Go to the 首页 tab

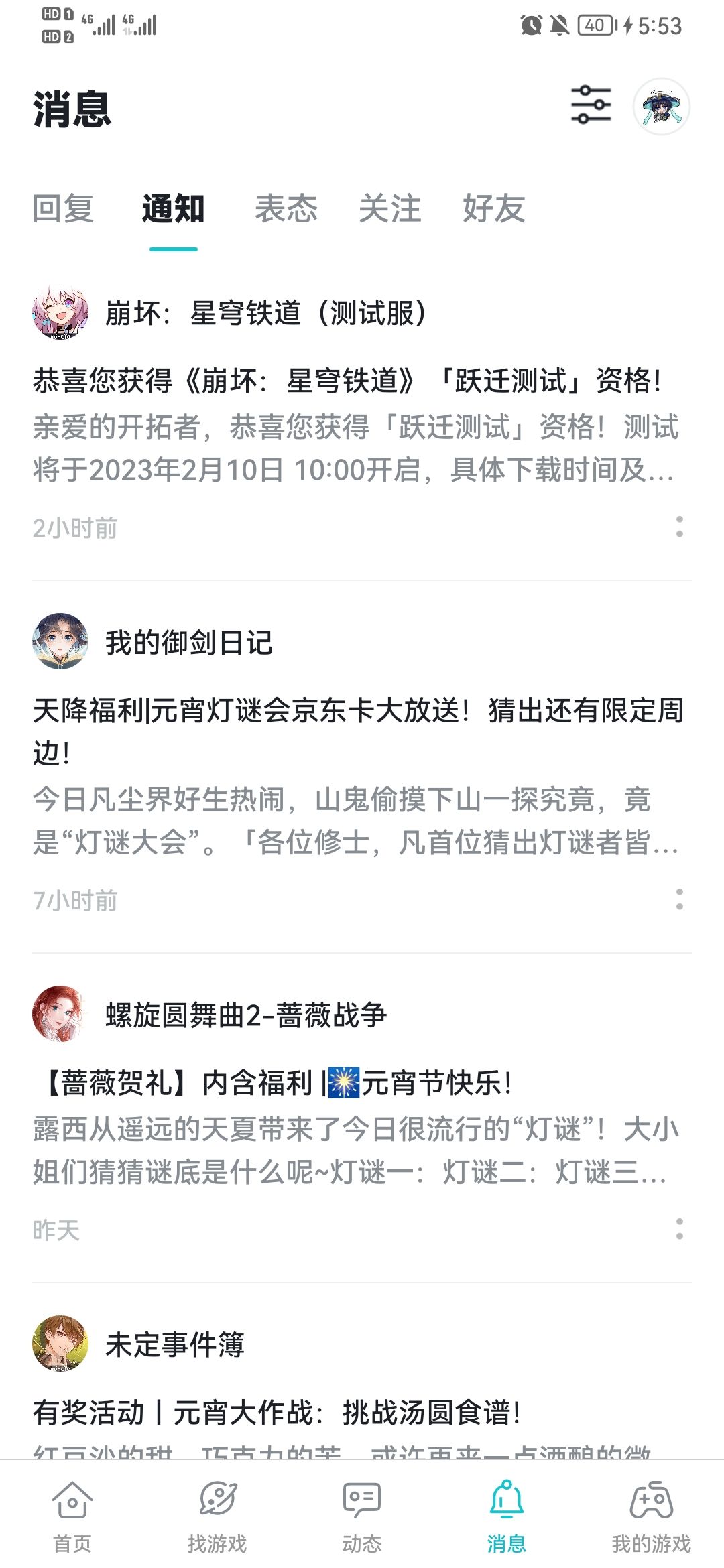tap(72, 1516)
